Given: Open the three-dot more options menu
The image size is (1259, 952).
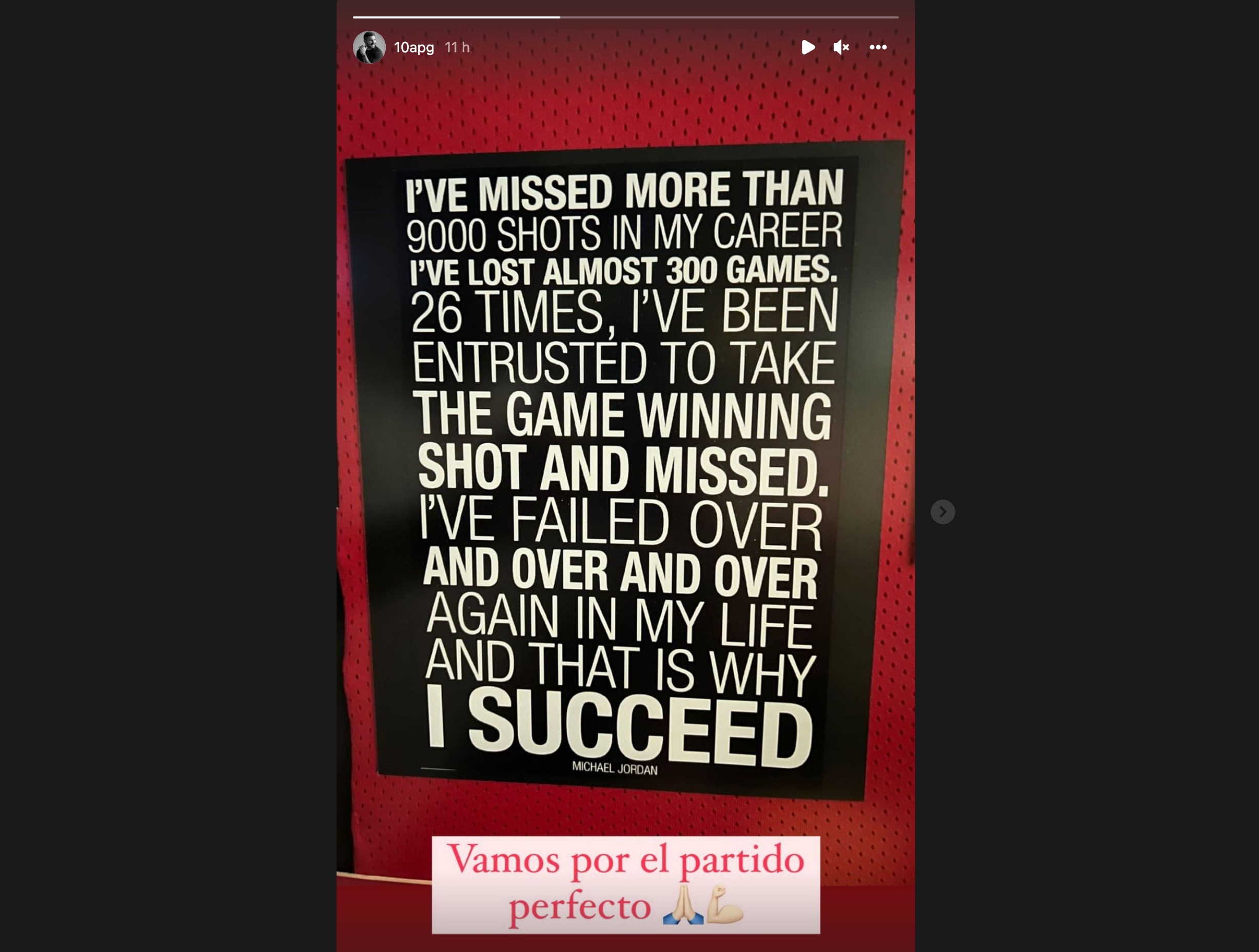Looking at the screenshot, I should (878, 47).
